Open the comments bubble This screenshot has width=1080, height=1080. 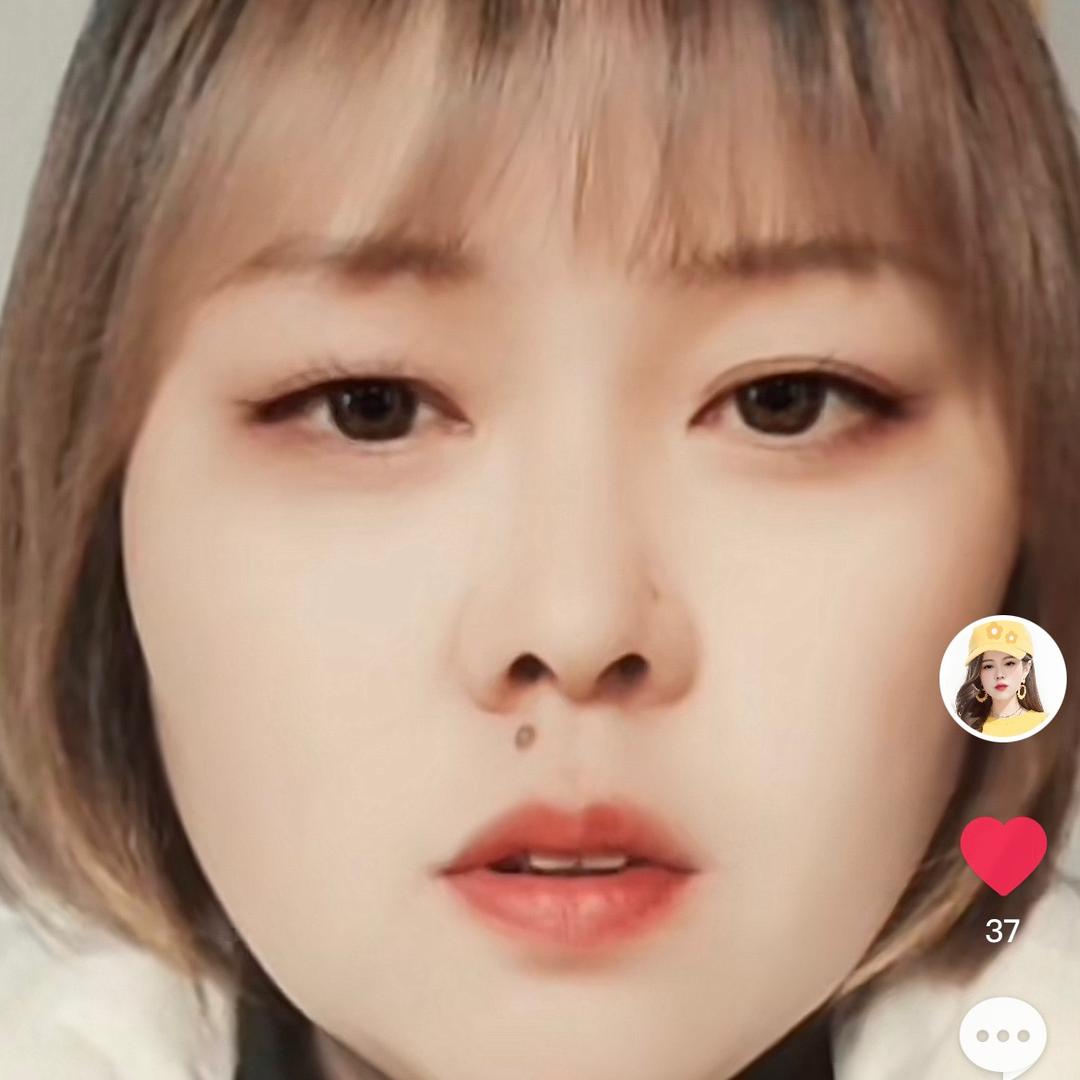[1003, 1036]
